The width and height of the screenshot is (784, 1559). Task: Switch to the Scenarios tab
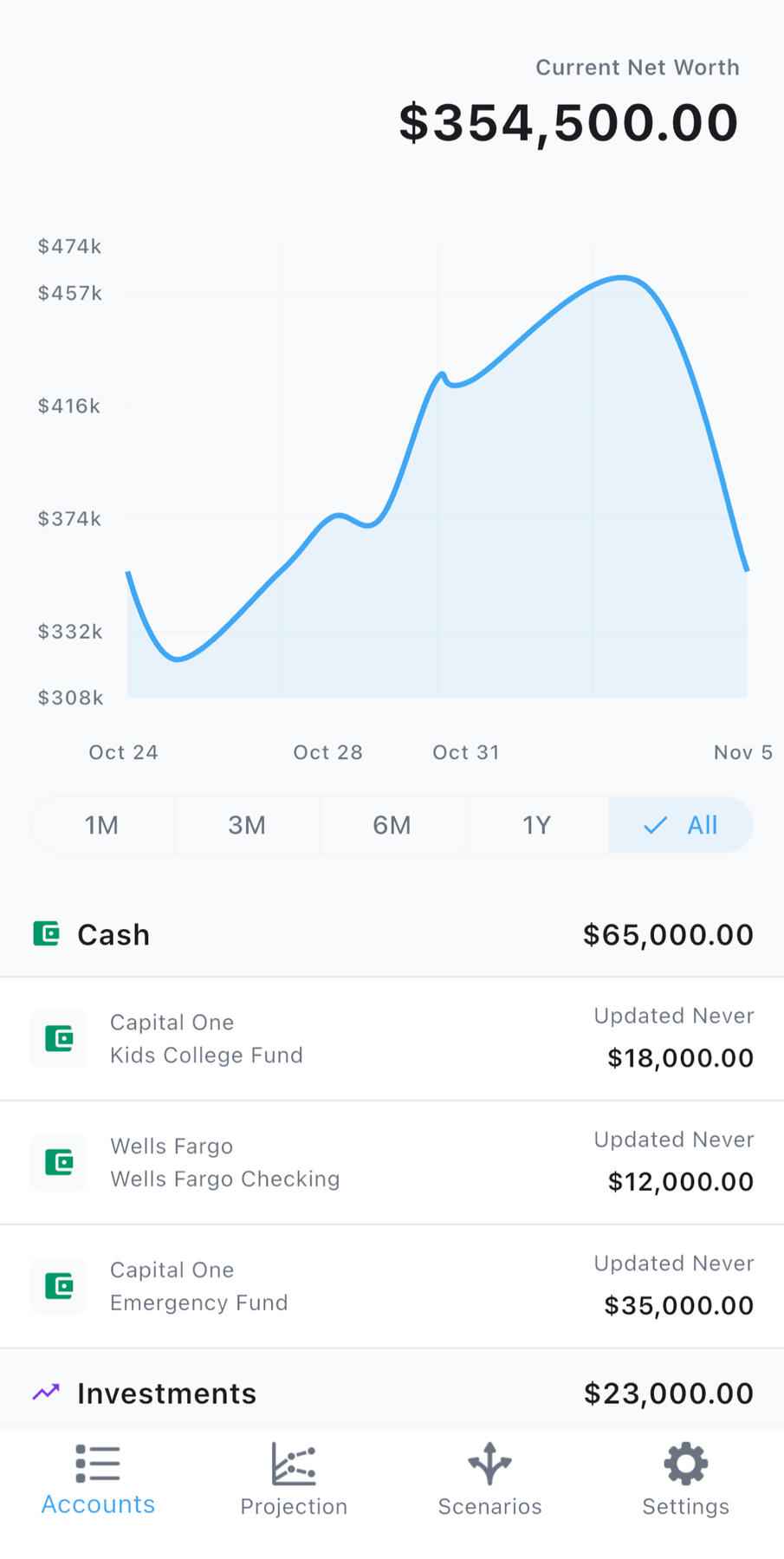[x=489, y=1482]
